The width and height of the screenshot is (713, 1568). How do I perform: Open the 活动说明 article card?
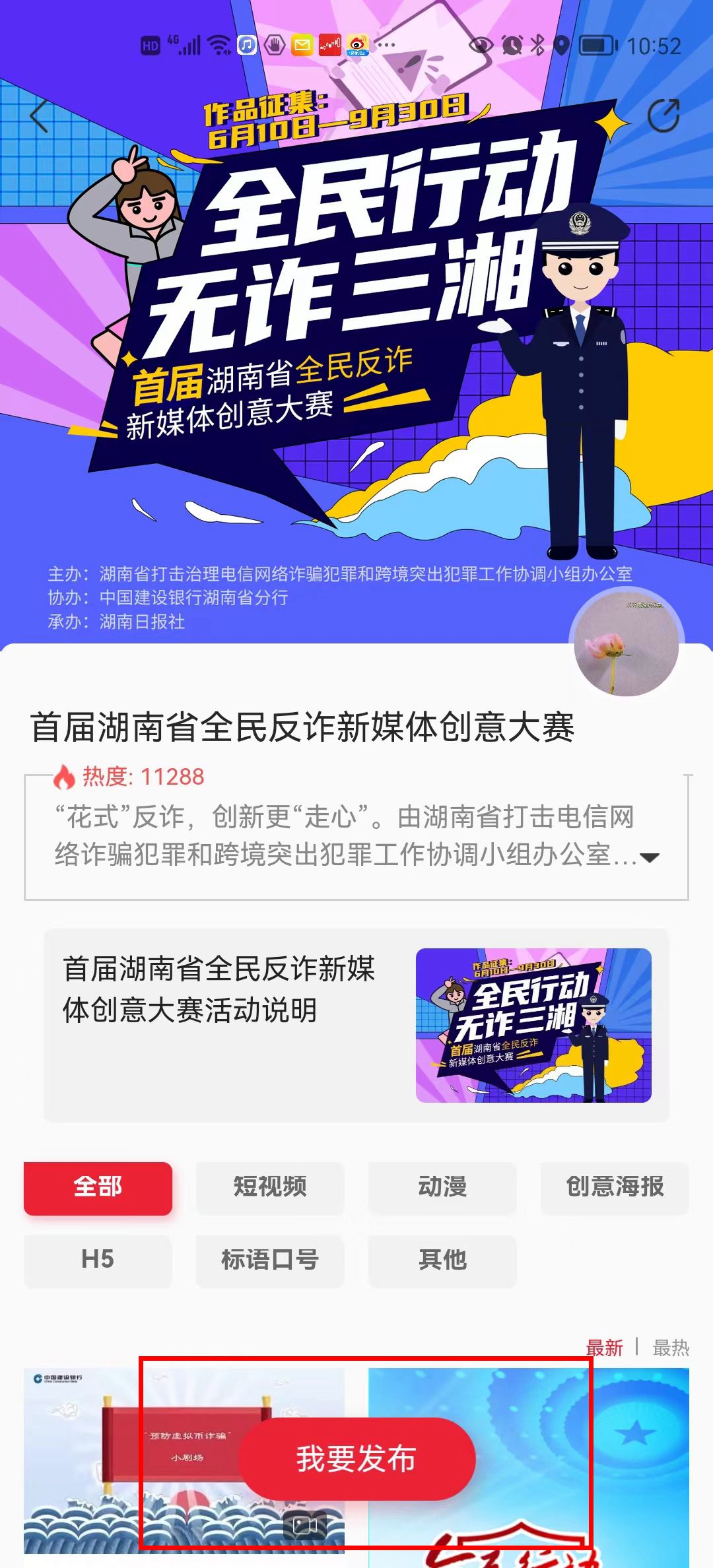coord(356,1025)
